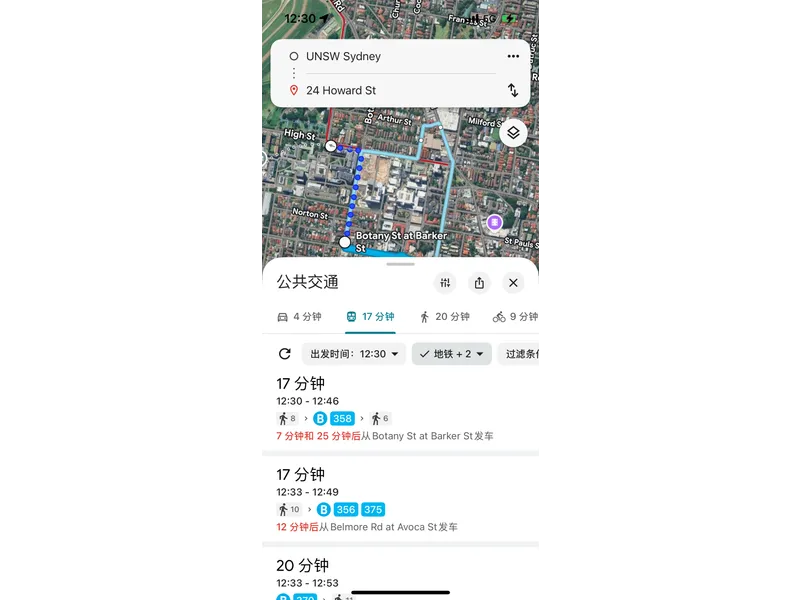The image size is (800, 600).
Task: Switch to cycling tab 9 分钟
Action: [515, 317]
